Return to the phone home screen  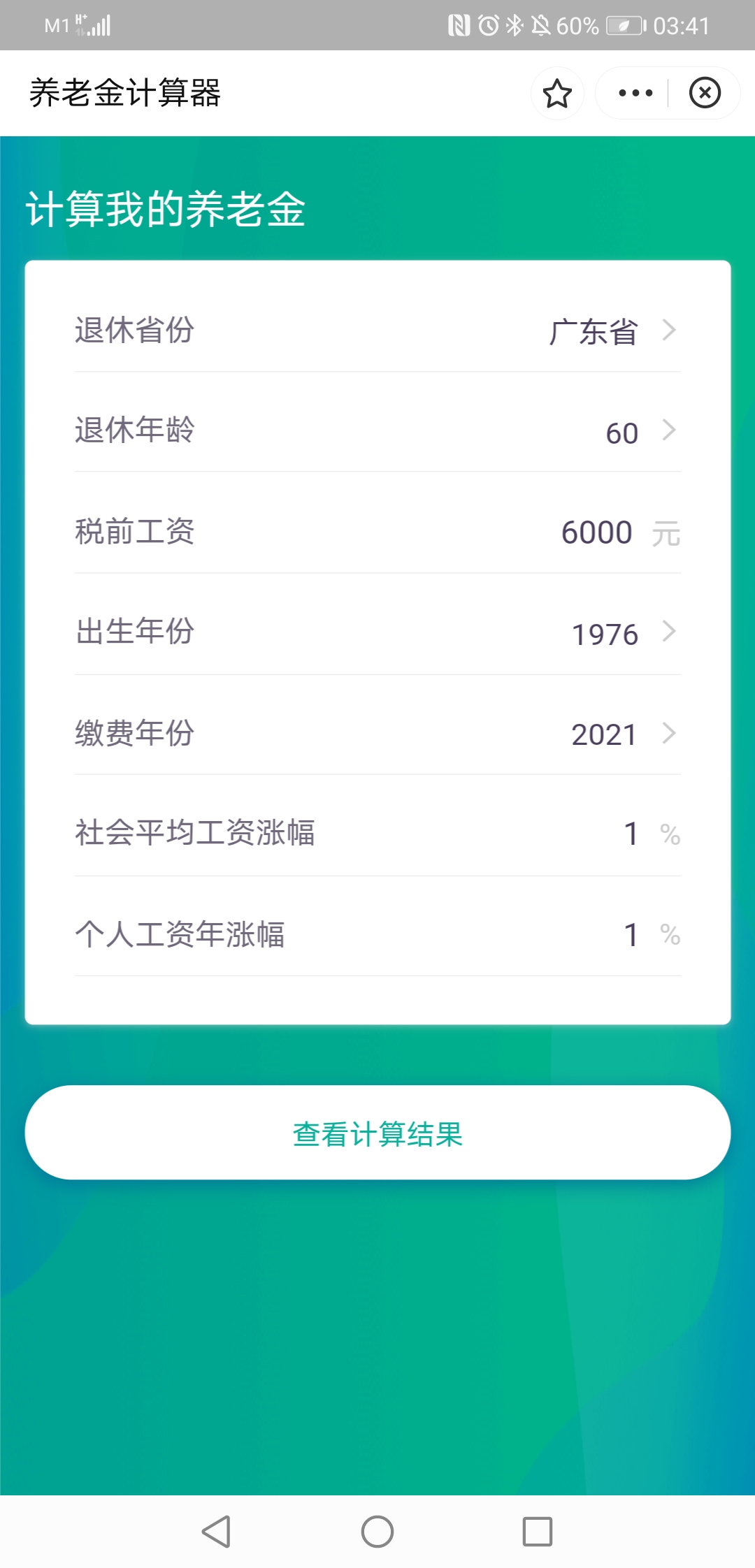coord(377,1532)
